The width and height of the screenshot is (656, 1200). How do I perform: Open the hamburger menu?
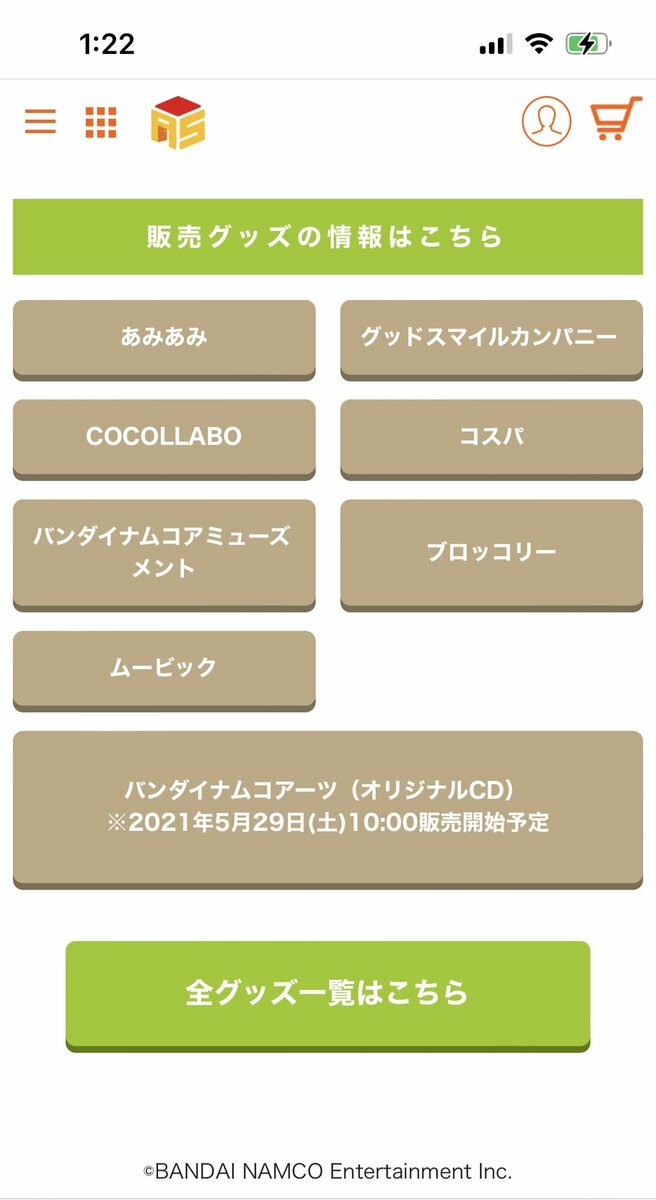[40, 121]
